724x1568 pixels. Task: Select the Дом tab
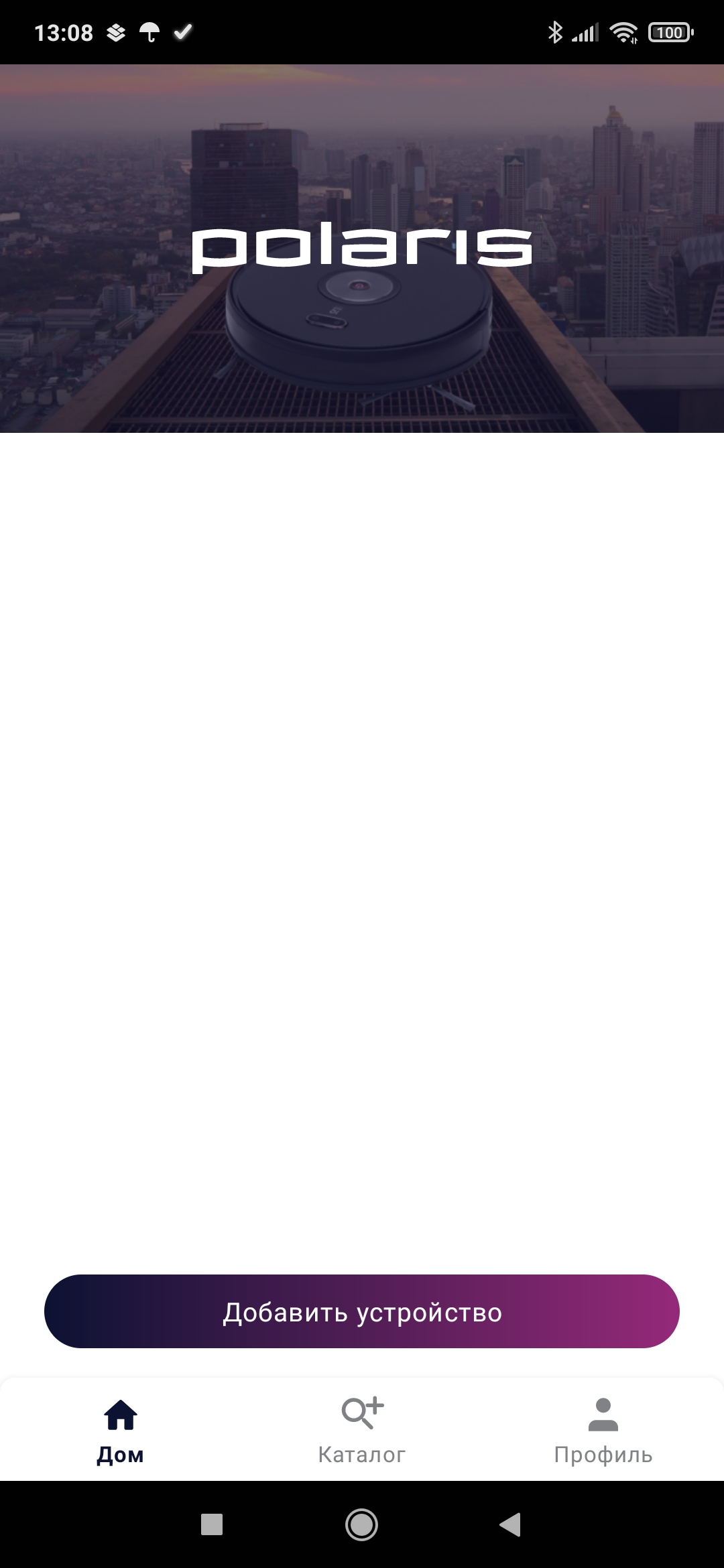point(121,1430)
